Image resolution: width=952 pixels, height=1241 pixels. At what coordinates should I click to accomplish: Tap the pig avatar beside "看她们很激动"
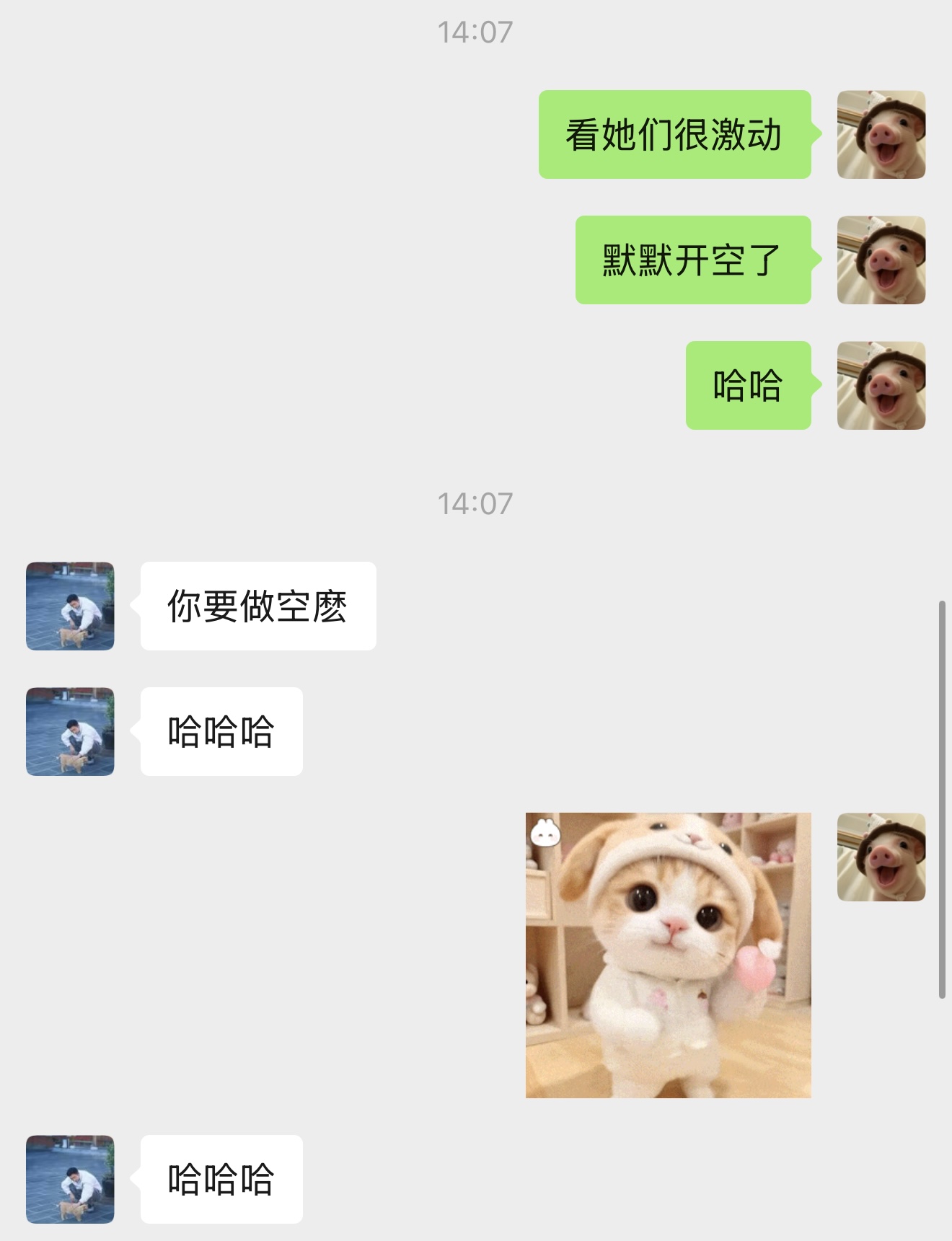point(881,135)
